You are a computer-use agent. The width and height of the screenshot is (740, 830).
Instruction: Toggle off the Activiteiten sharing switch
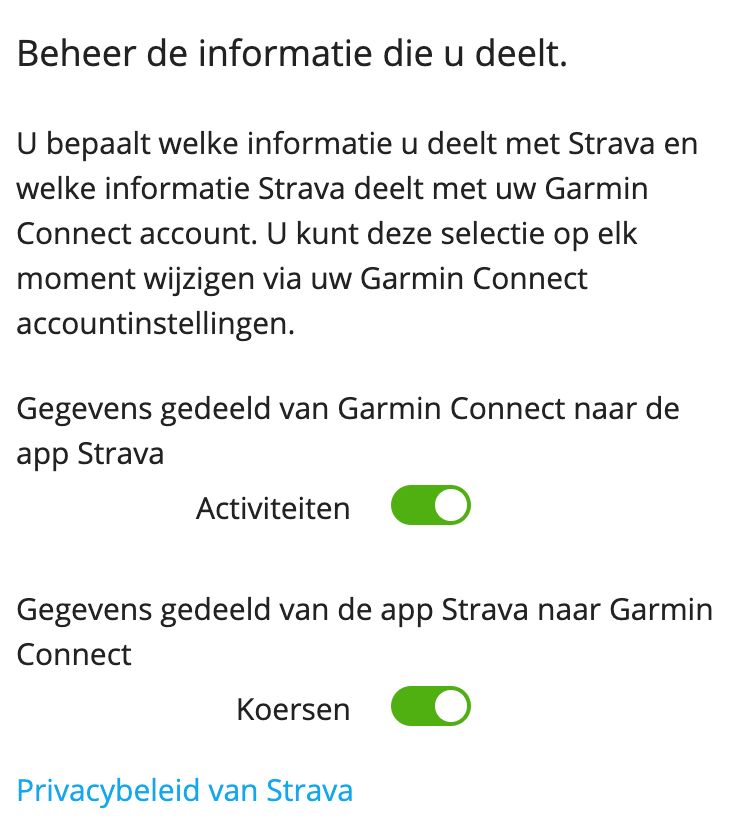[x=430, y=507]
